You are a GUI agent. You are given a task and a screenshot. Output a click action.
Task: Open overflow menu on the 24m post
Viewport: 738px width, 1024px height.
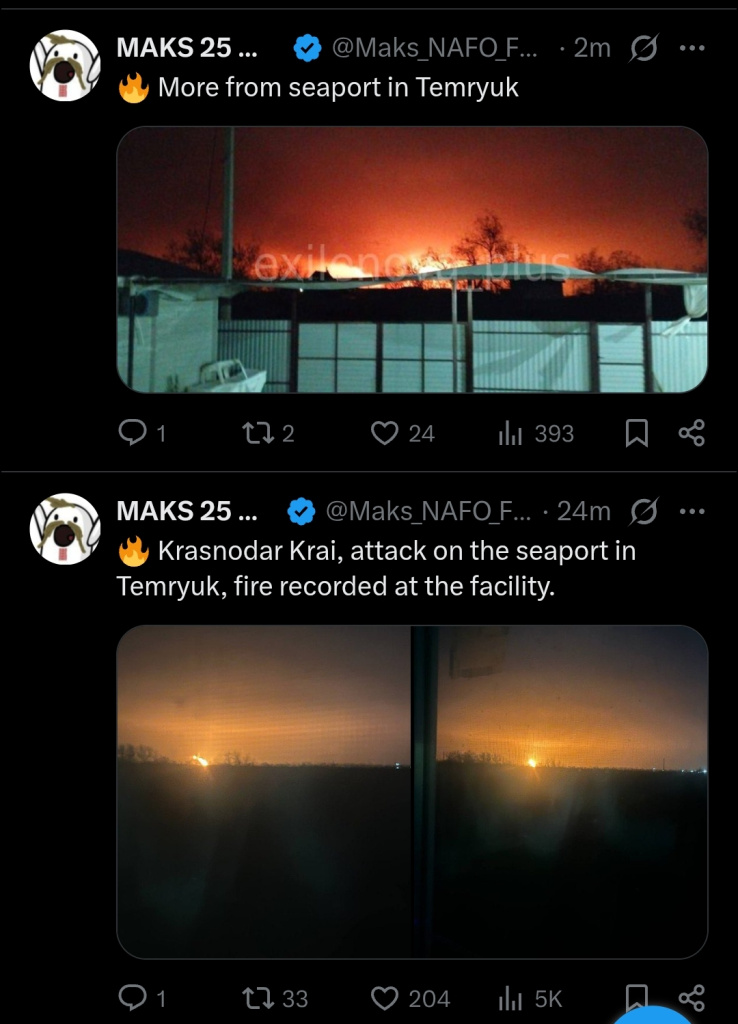(x=692, y=511)
